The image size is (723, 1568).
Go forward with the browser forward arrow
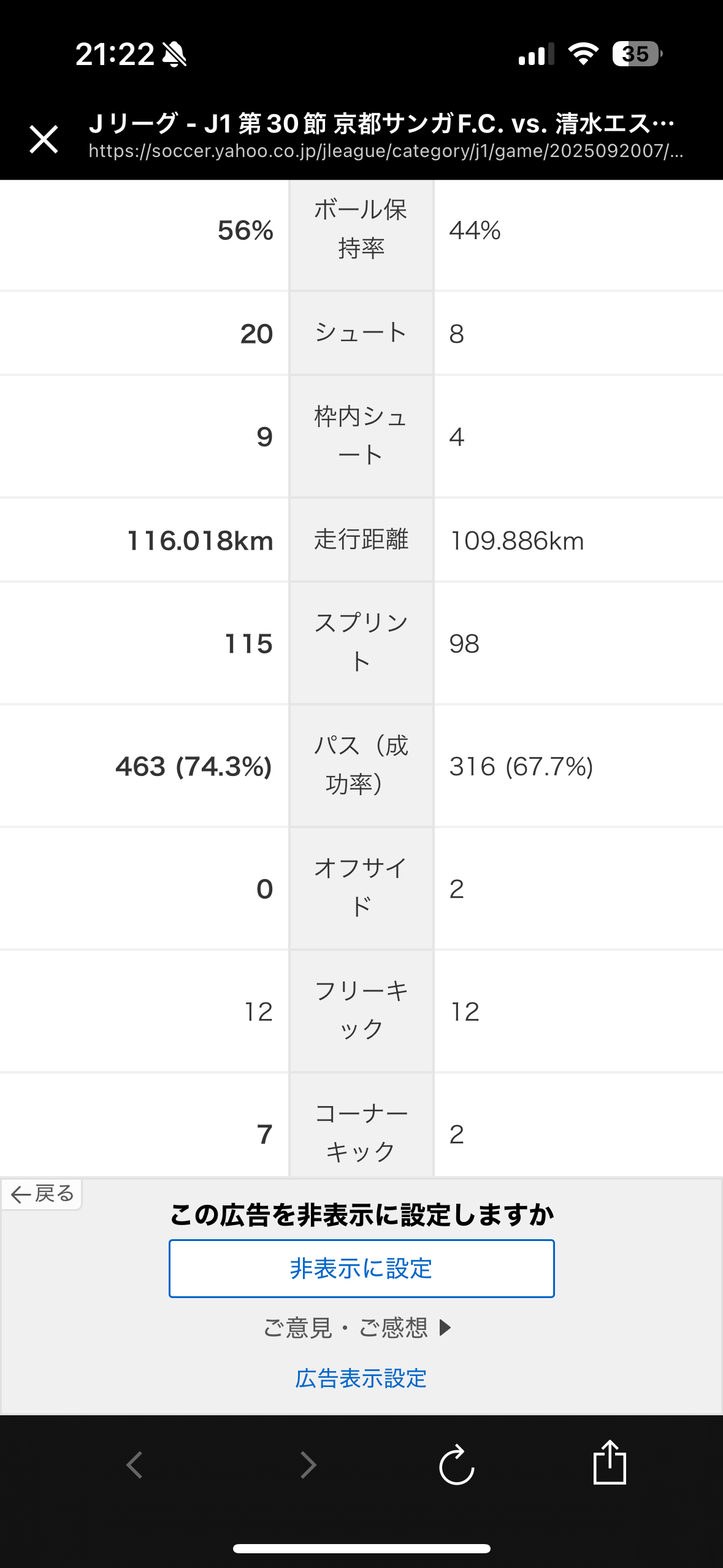pyautogui.click(x=308, y=1465)
